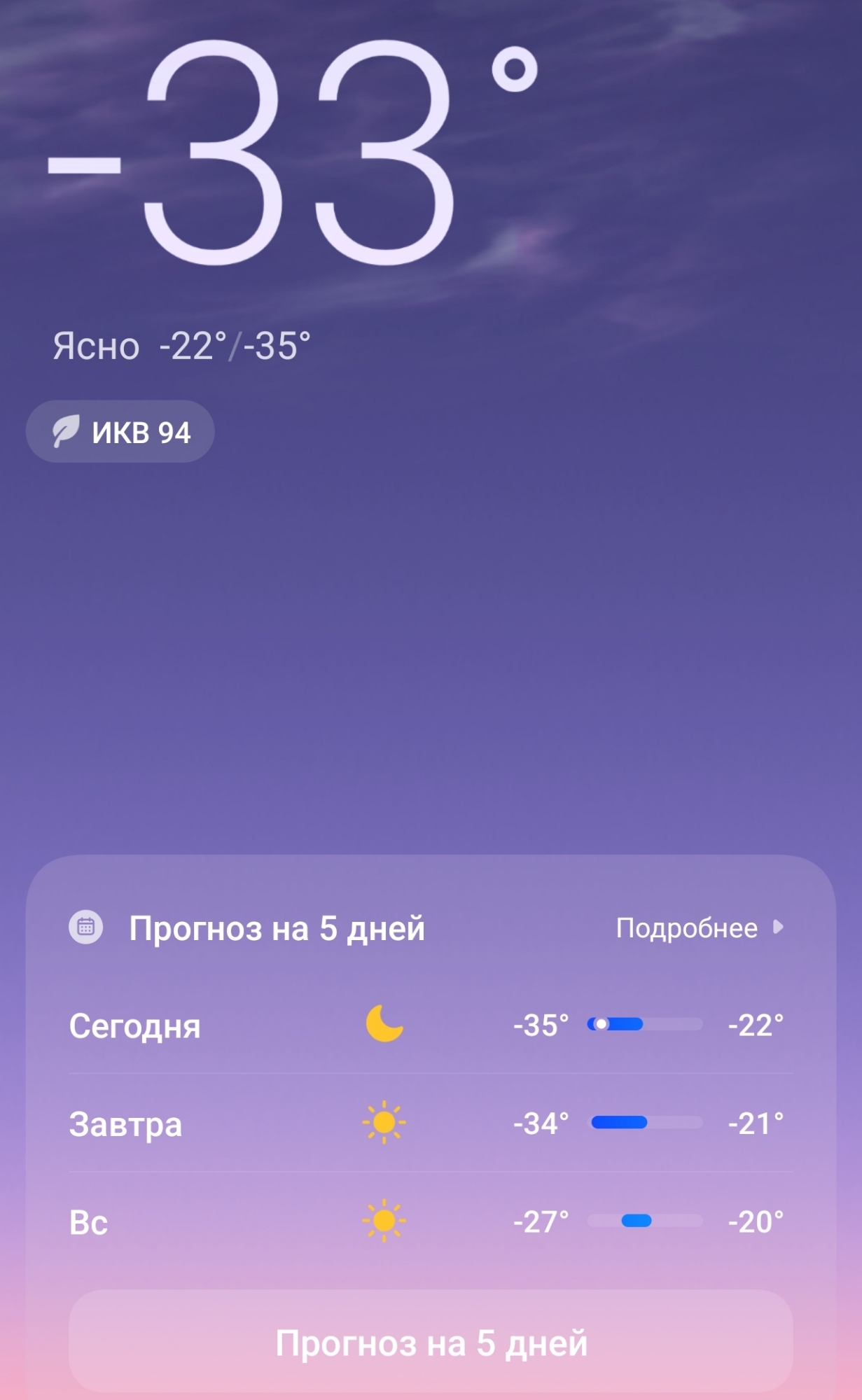
Task: View the Вс forecast row
Action: [430, 1221]
